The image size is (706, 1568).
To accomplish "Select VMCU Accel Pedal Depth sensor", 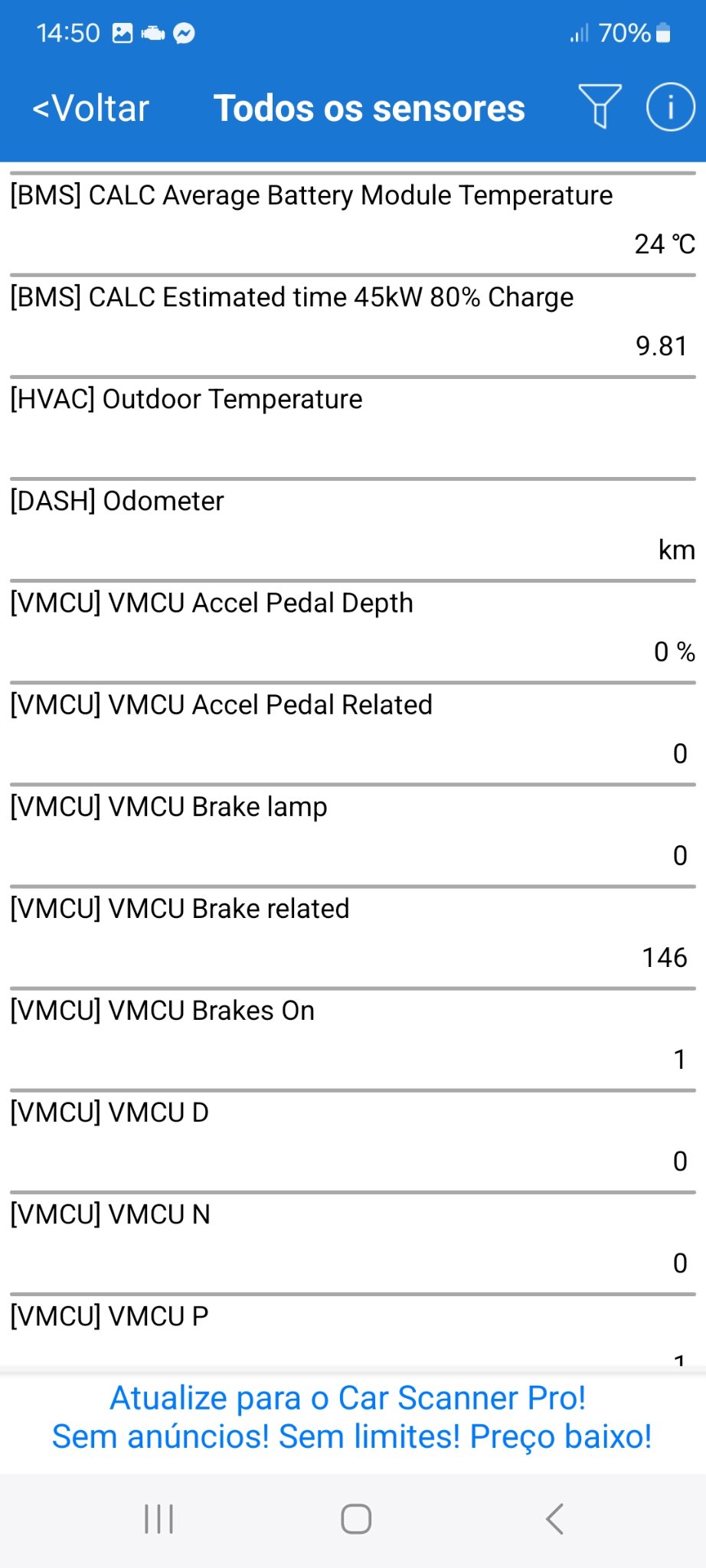I will [x=352, y=629].
